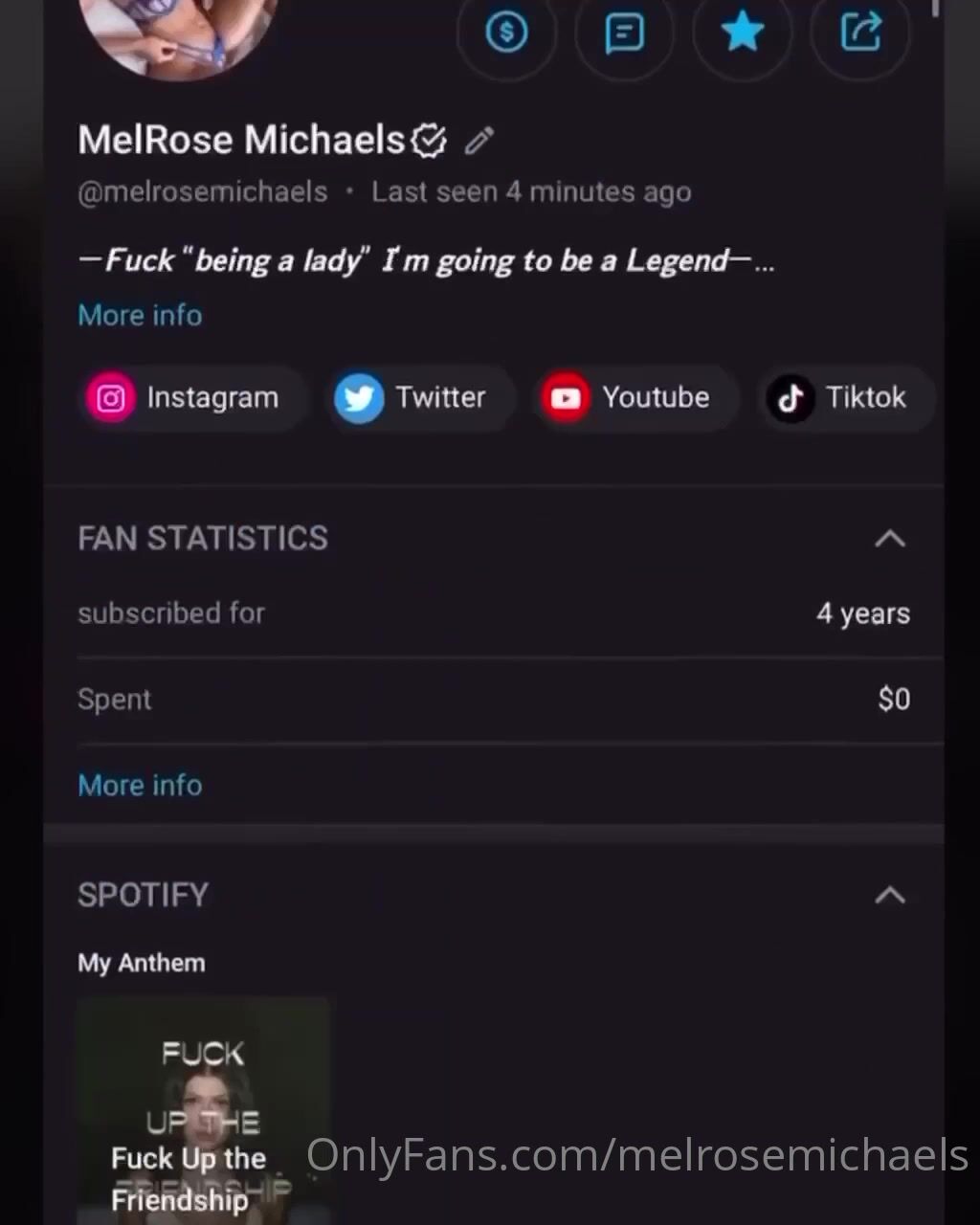
Task: Open the Twitter link chip
Action: (412, 397)
